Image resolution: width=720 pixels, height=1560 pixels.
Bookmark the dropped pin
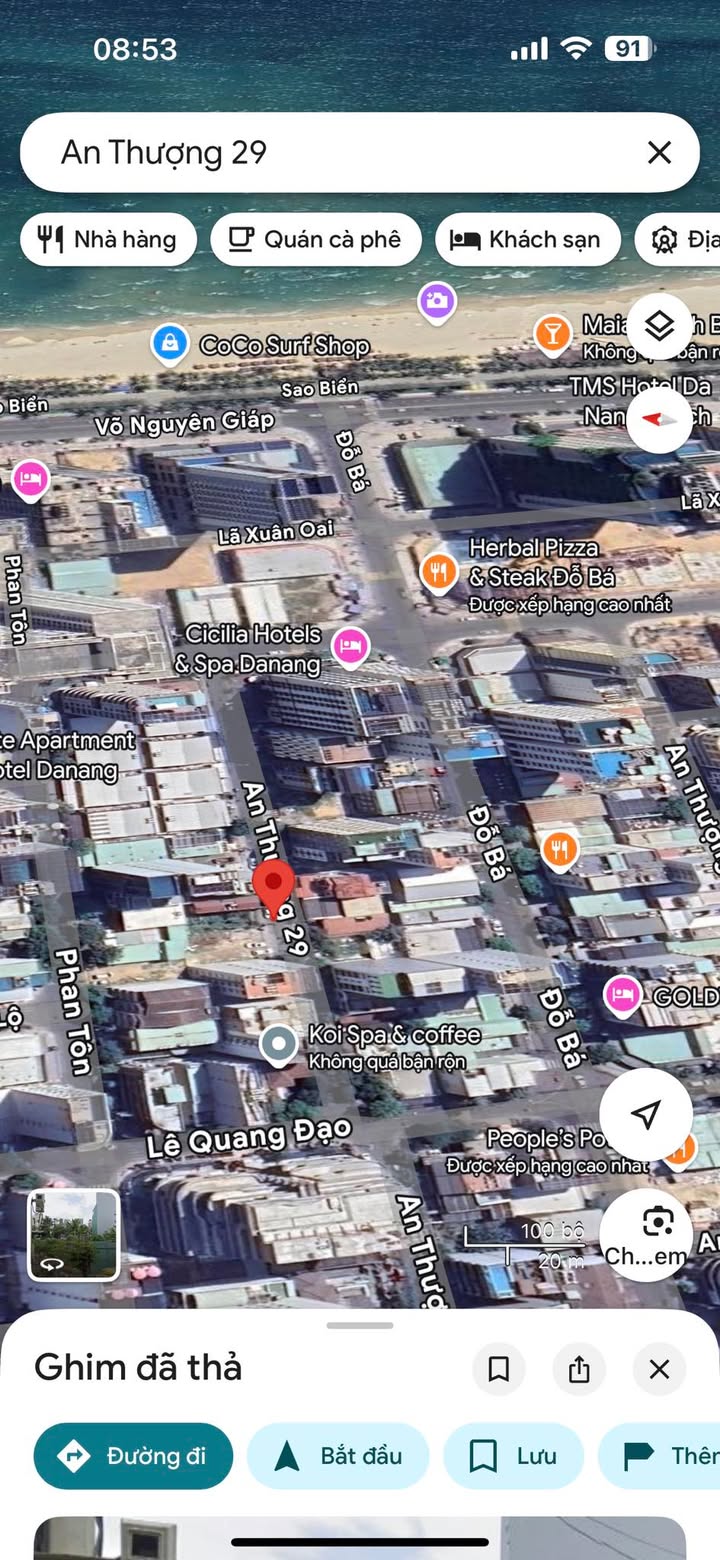pos(499,1369)
